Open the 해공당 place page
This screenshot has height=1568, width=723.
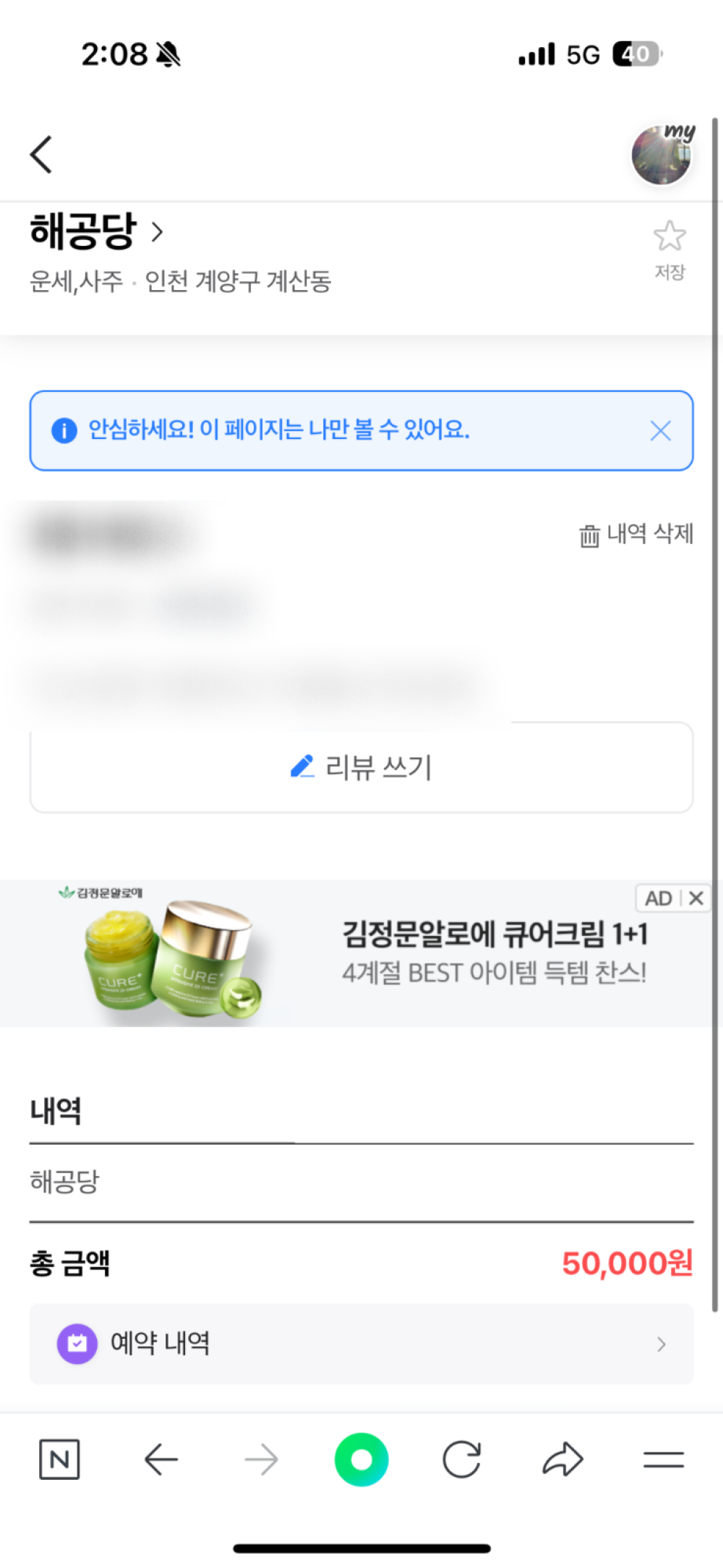tap(96, 231)
